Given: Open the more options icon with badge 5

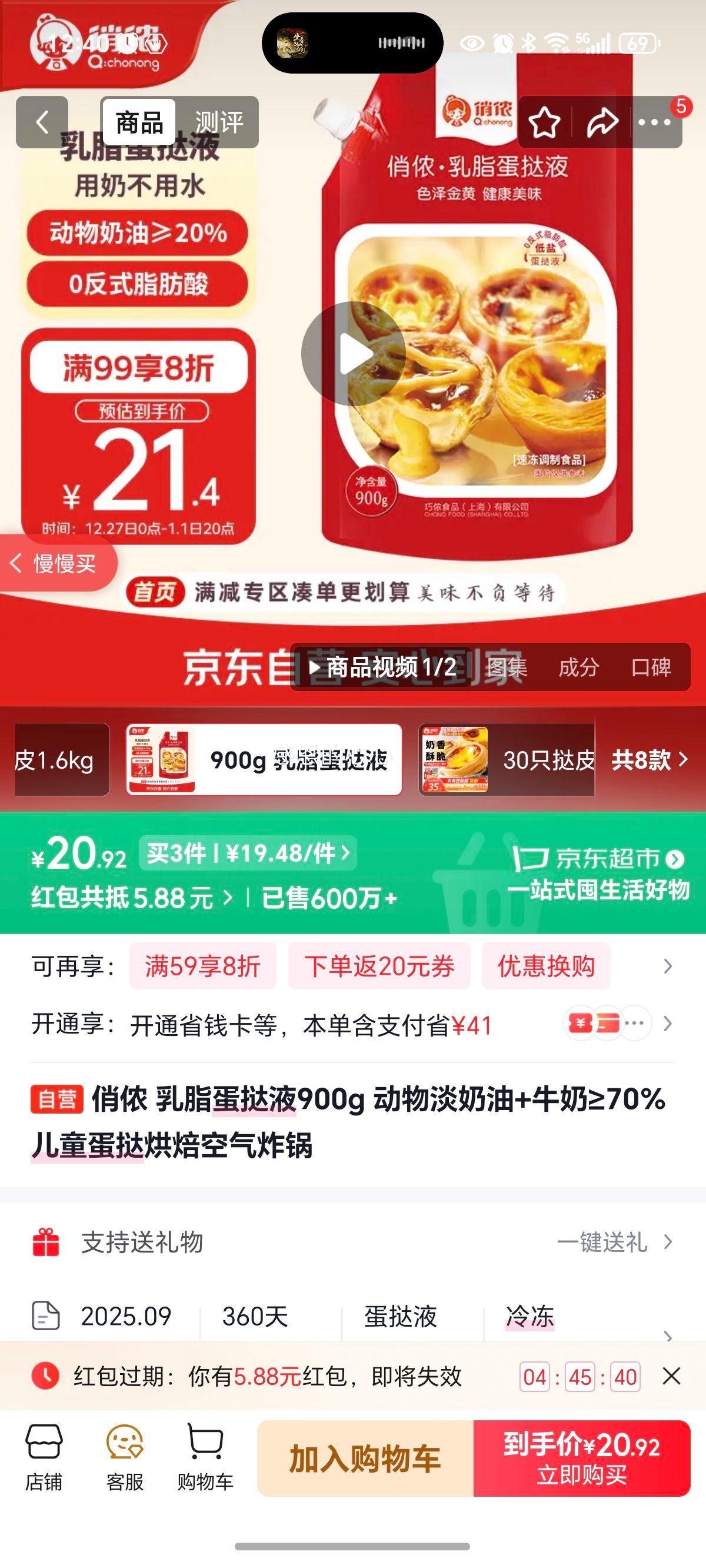Looking at the screenshot, I should point(654,122).
